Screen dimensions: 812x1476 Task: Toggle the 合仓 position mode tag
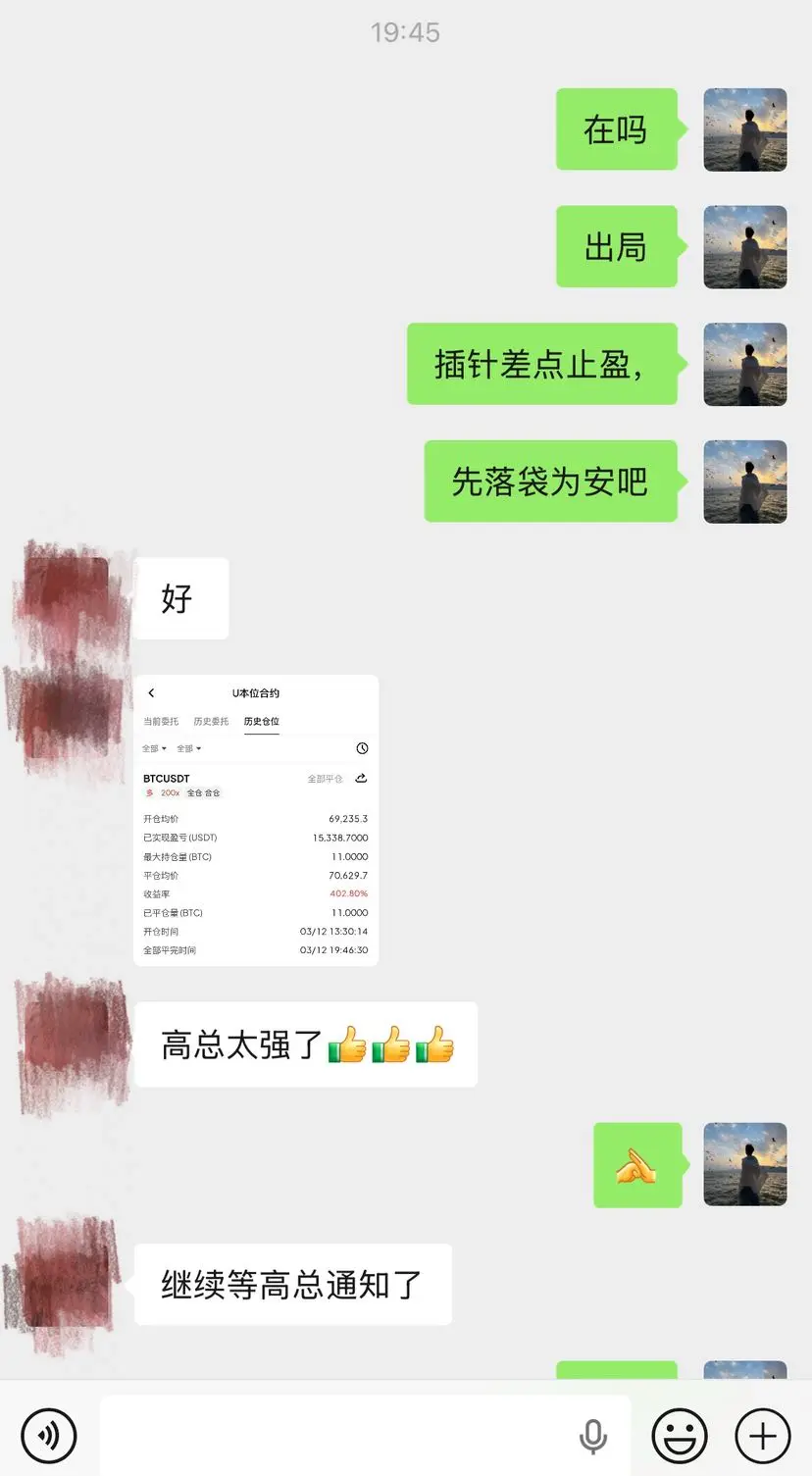212,792
